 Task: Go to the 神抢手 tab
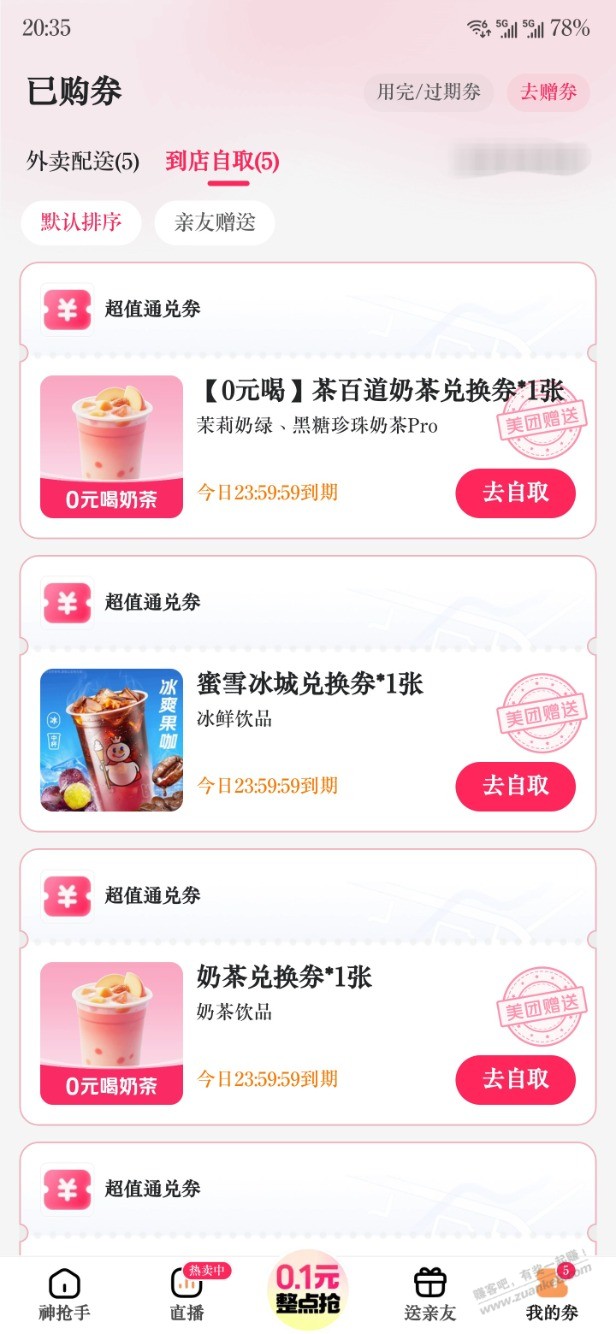pos(64,1292)
